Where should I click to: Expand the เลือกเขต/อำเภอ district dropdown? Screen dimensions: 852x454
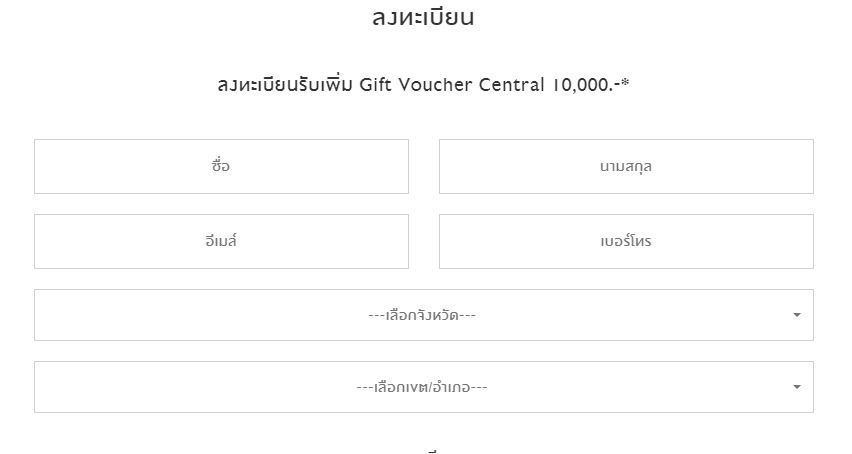(423, 387)
